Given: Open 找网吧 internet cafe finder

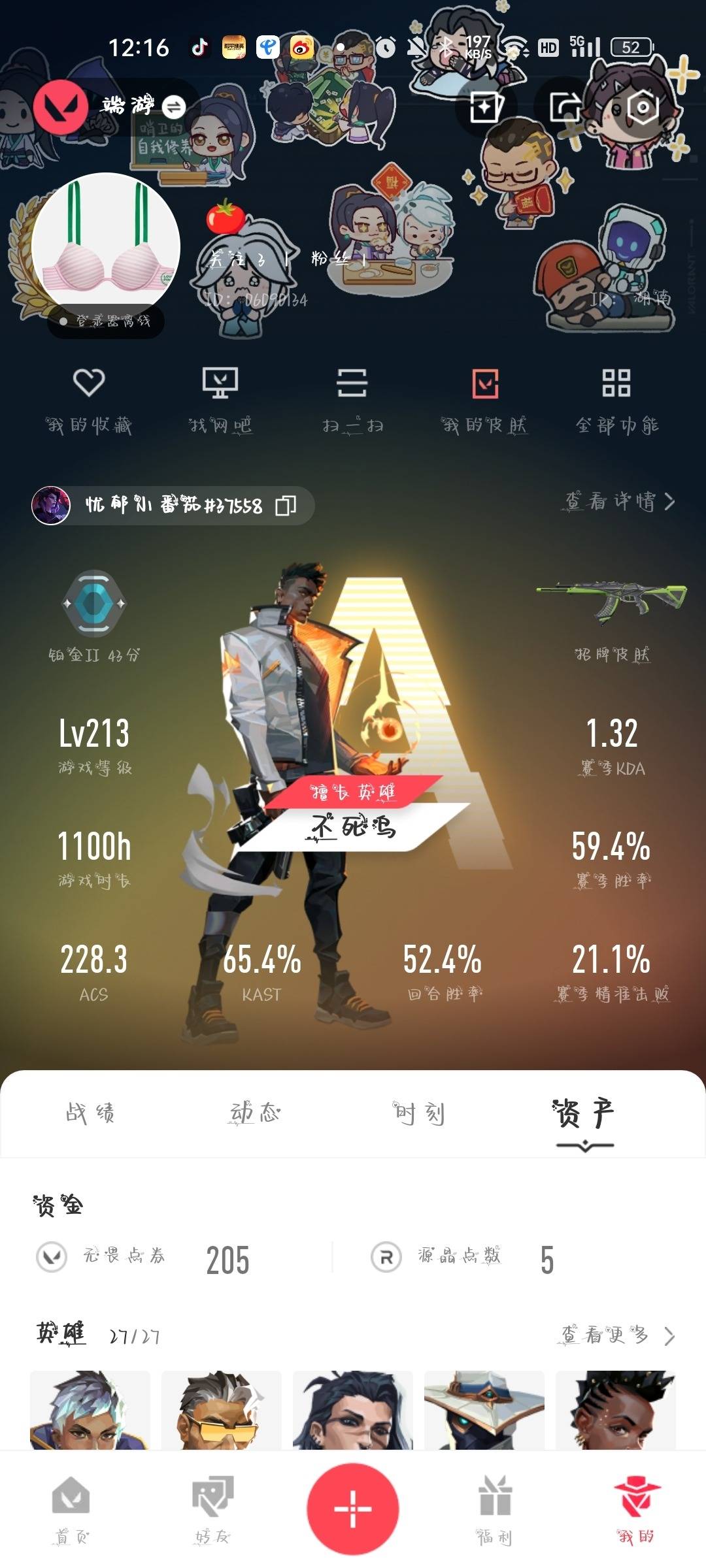Looking at the screenshot, I should click(220, 399).
